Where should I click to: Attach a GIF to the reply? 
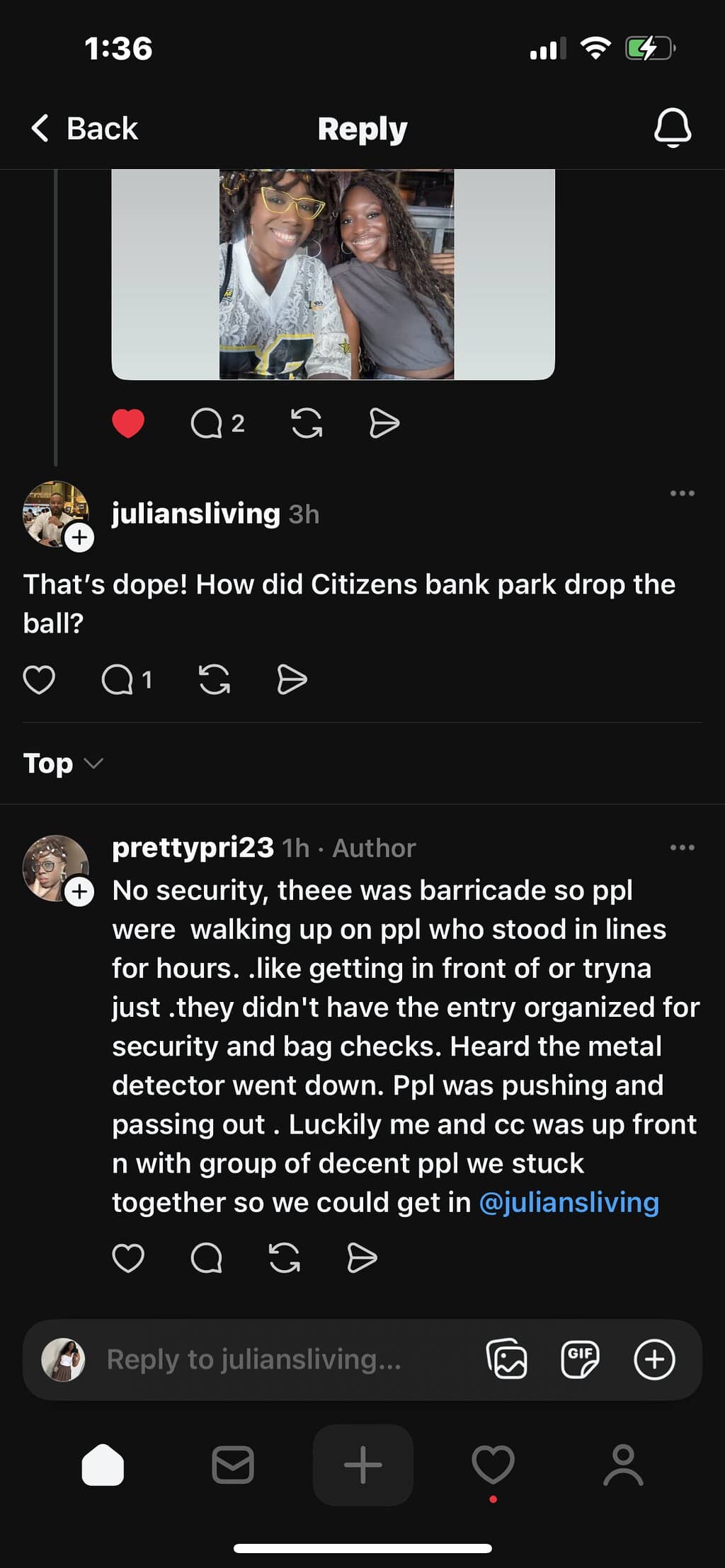pos(580,1359)
